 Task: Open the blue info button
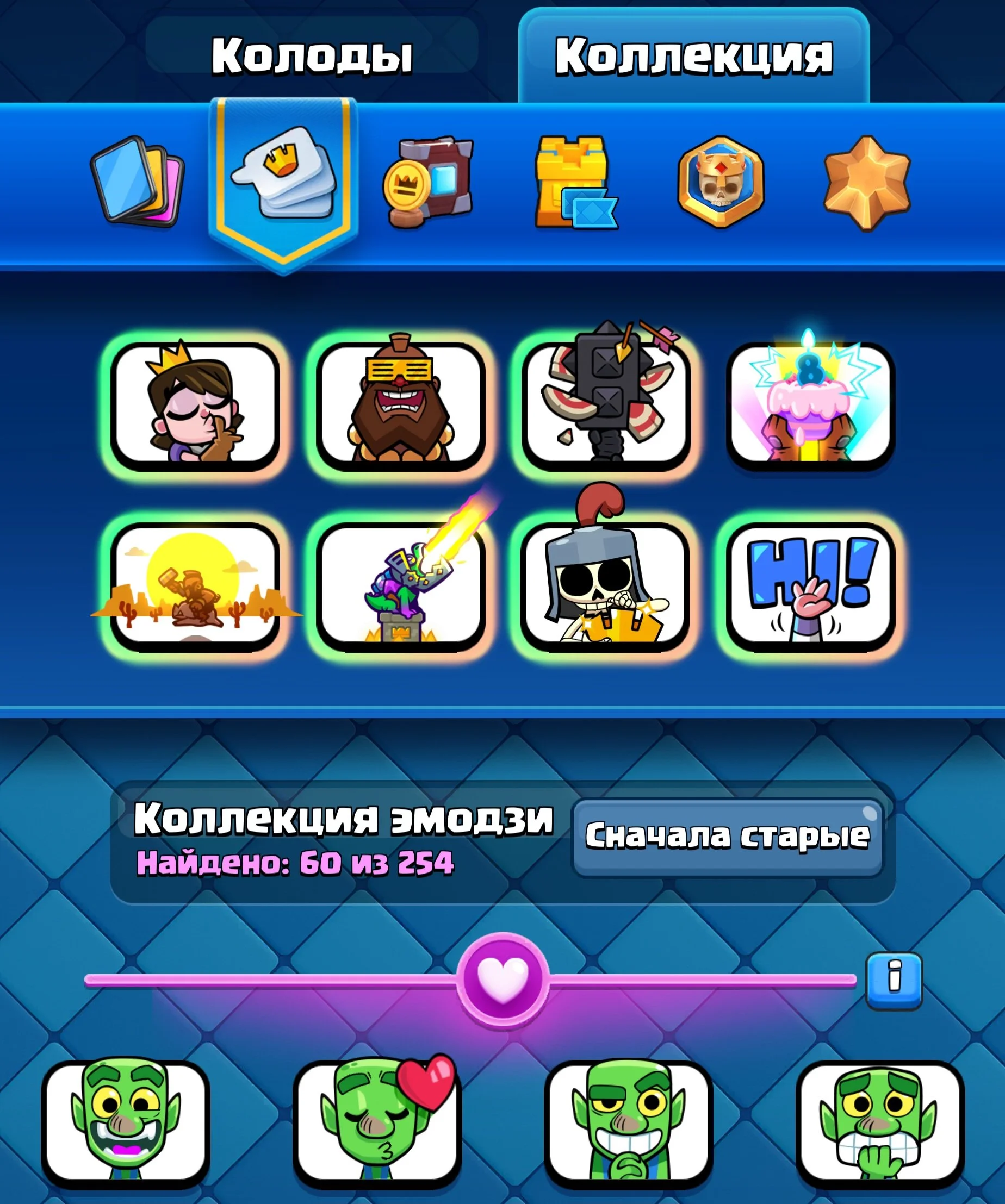coord(894,980)
